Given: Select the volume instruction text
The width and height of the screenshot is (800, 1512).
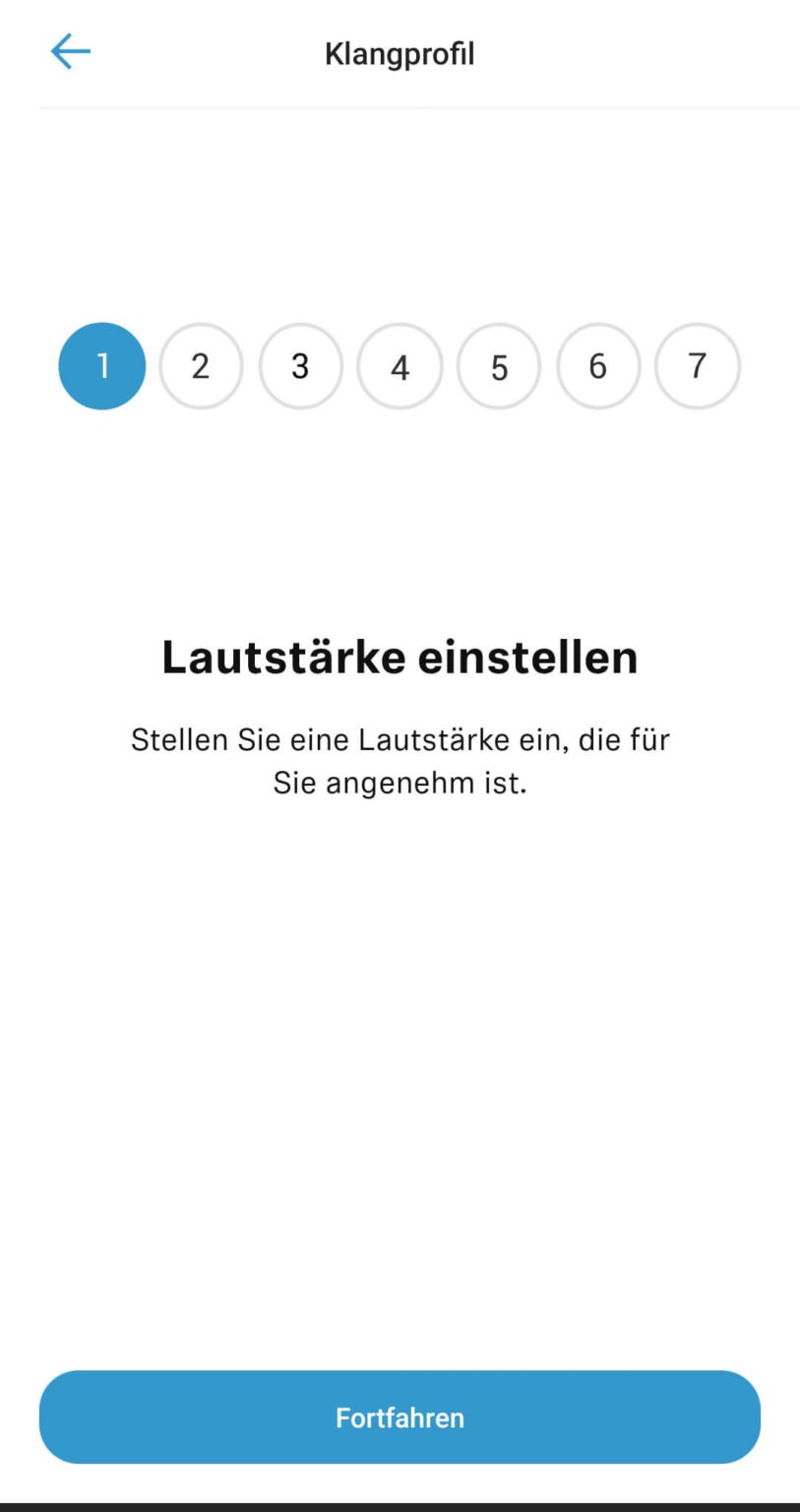Looking at the screenshot, I should coord(400,760).
